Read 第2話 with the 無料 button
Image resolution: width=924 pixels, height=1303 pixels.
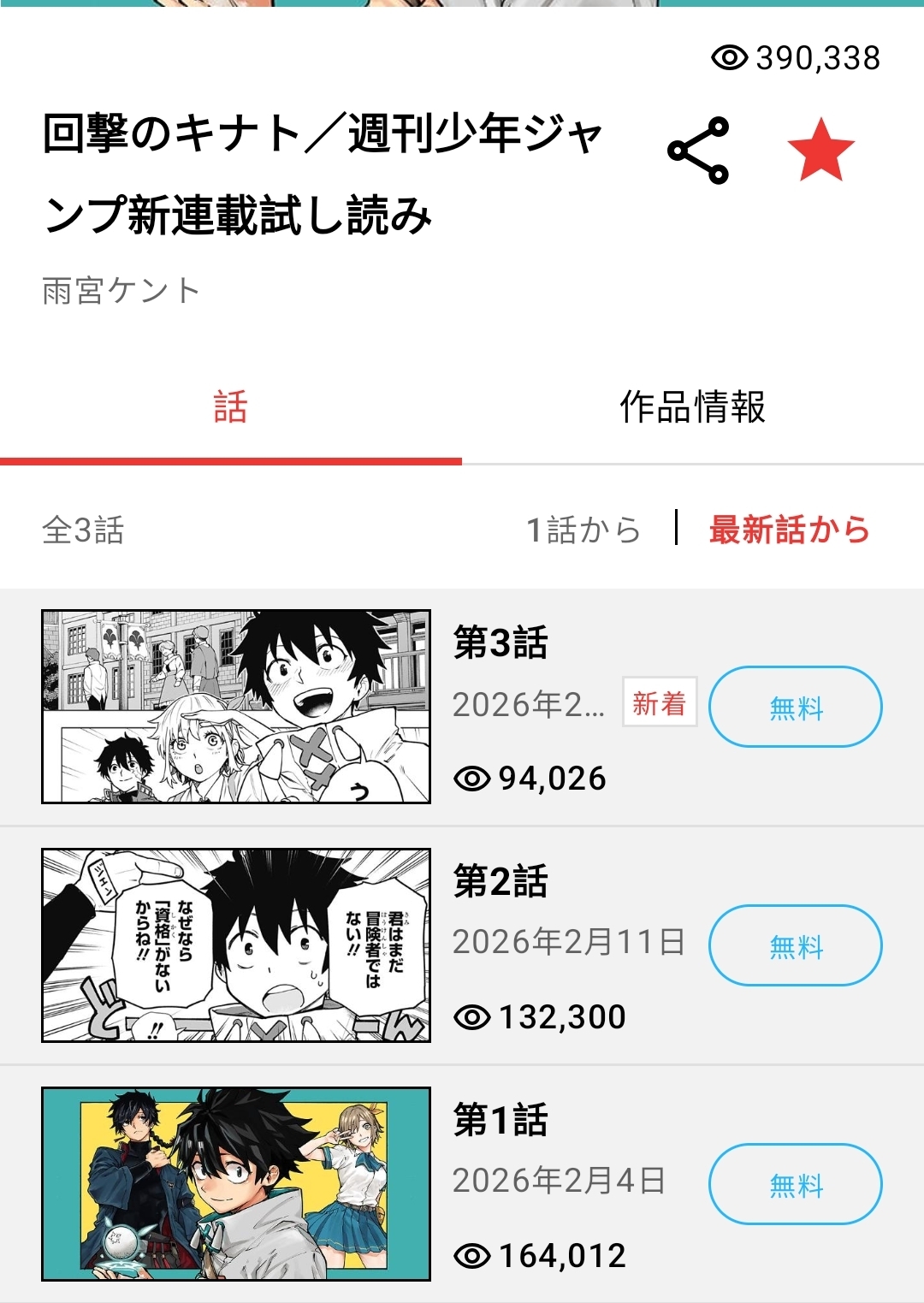click(x=795, y=945)
